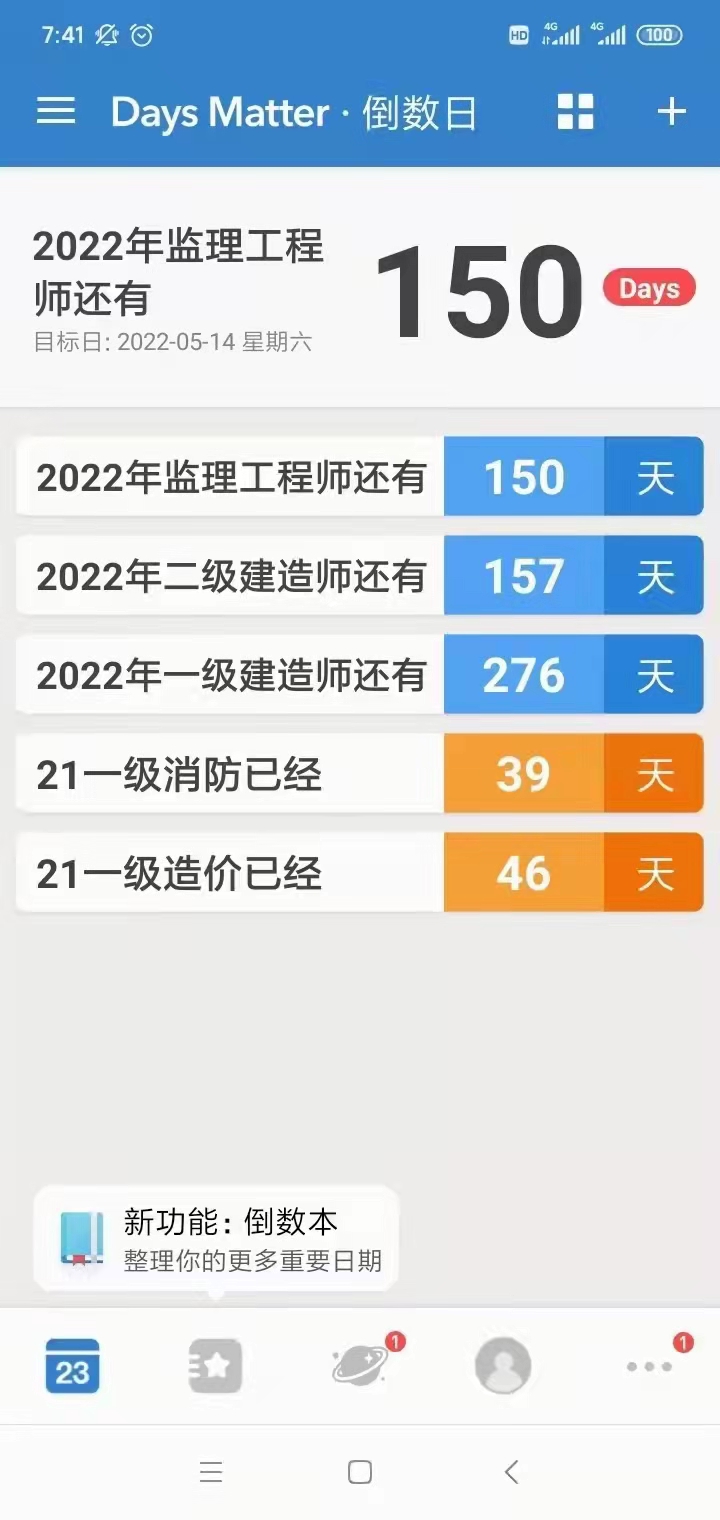Open the featured 2022年监理工程师 header card

360,290
